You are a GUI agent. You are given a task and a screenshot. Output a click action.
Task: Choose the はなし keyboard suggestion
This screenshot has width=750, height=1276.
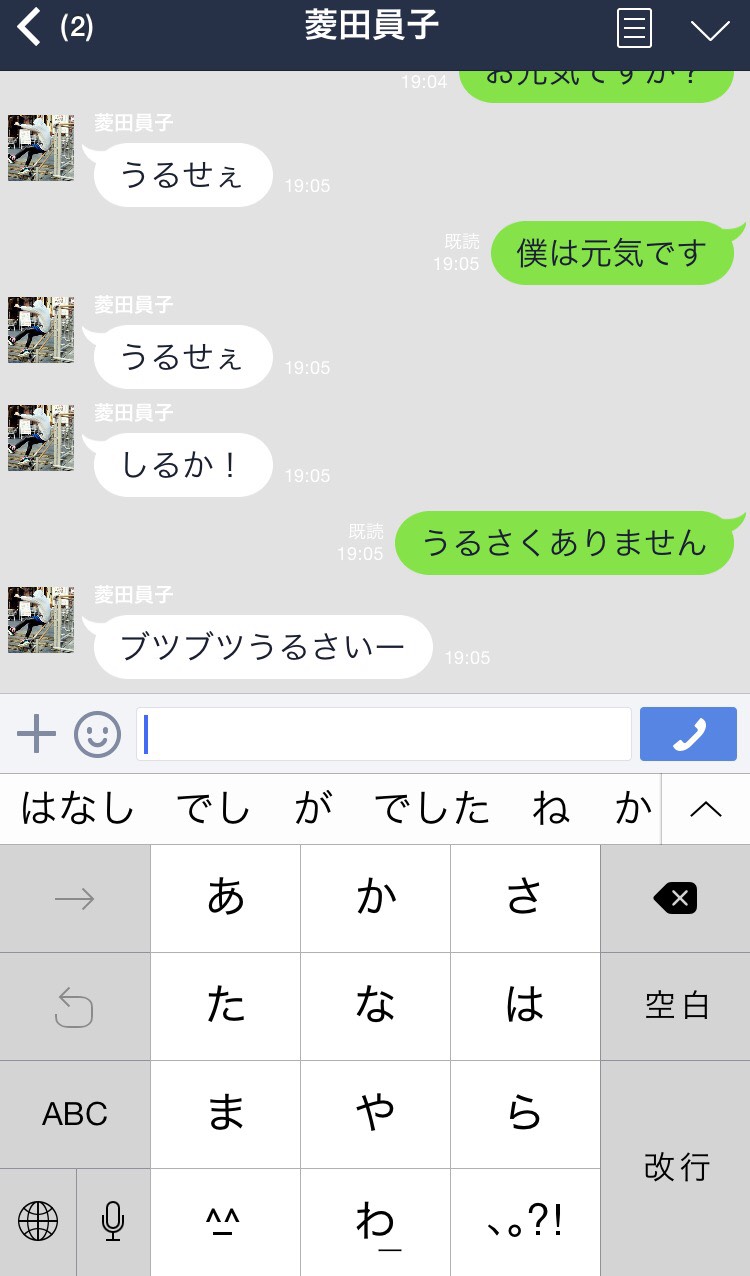click(x=77, y=808)
